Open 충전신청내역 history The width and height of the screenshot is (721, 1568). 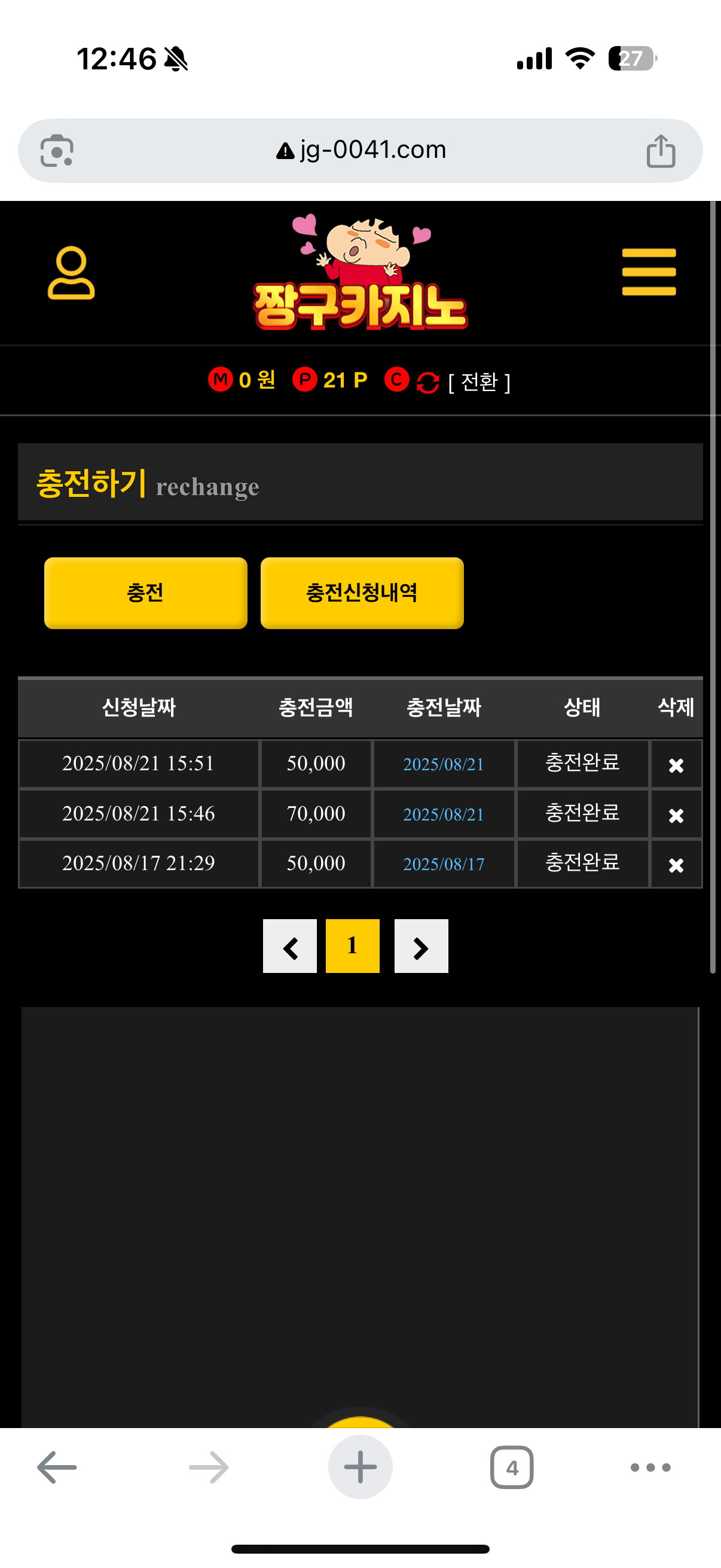(362, 592)
